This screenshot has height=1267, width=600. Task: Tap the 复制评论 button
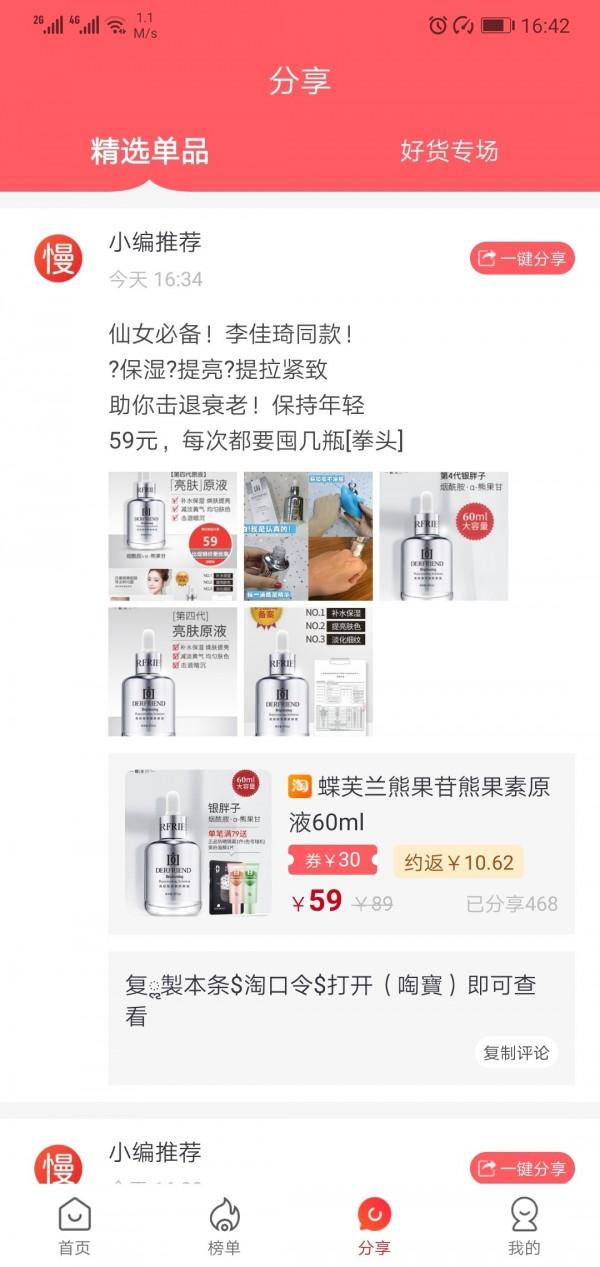(x=516, y=1052)
